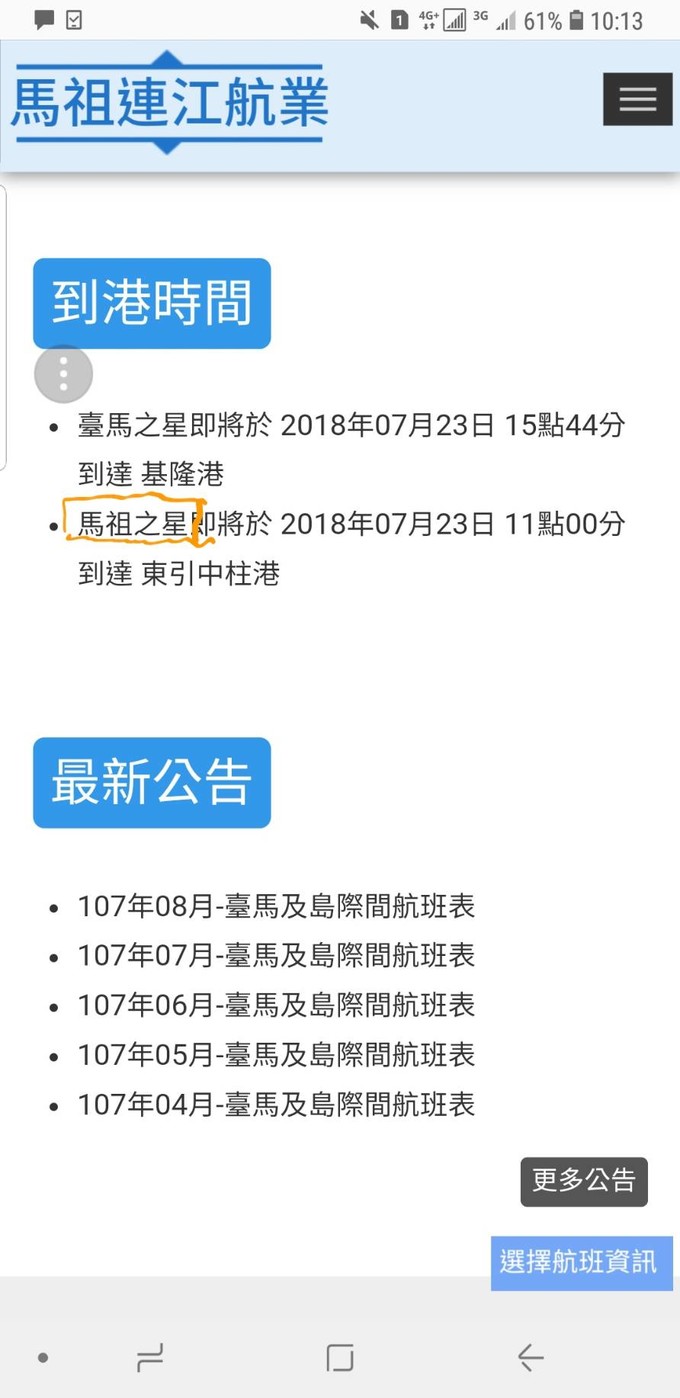Viewport: 680px width, 1398px height.
Task: Open recent apps from the navigation bar
Action: [150, 1357]
